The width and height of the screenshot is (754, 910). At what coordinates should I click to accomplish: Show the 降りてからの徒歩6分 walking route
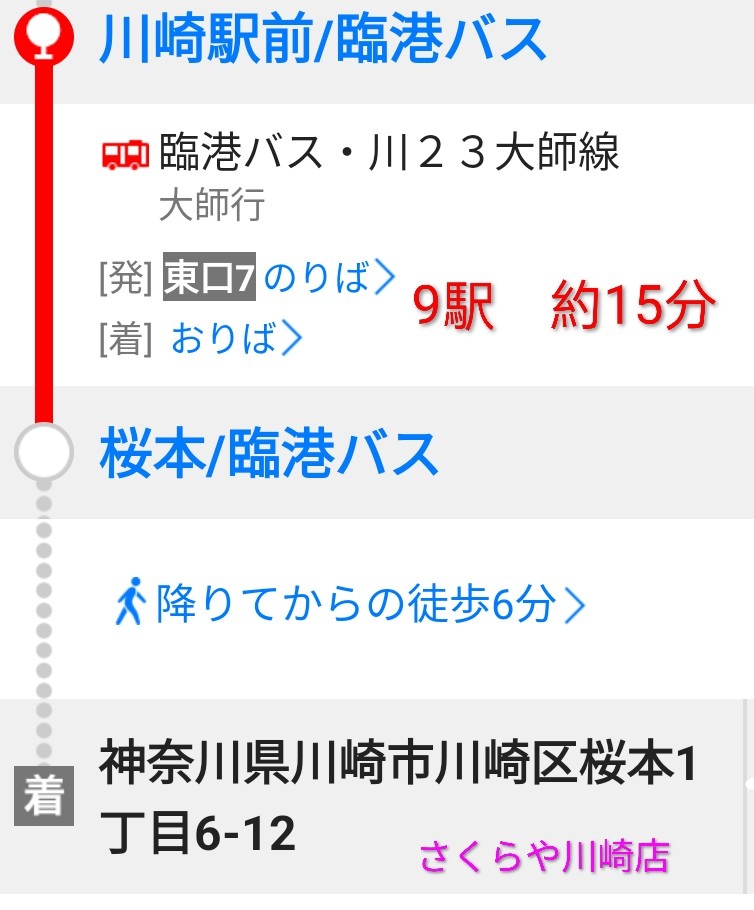coord(352,604)
